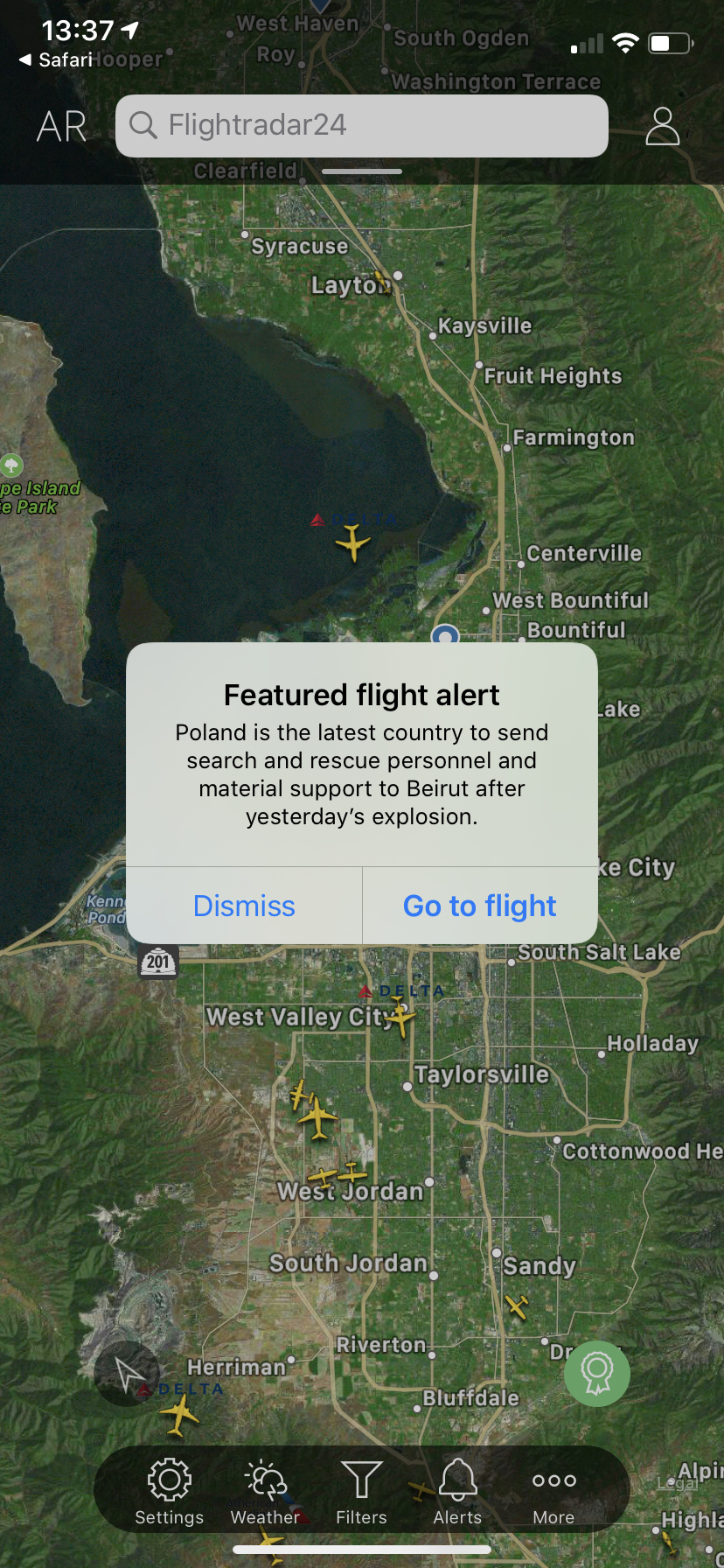
Task: Select the Delta plane near Herriman
Action: [x=180, y=1414]
